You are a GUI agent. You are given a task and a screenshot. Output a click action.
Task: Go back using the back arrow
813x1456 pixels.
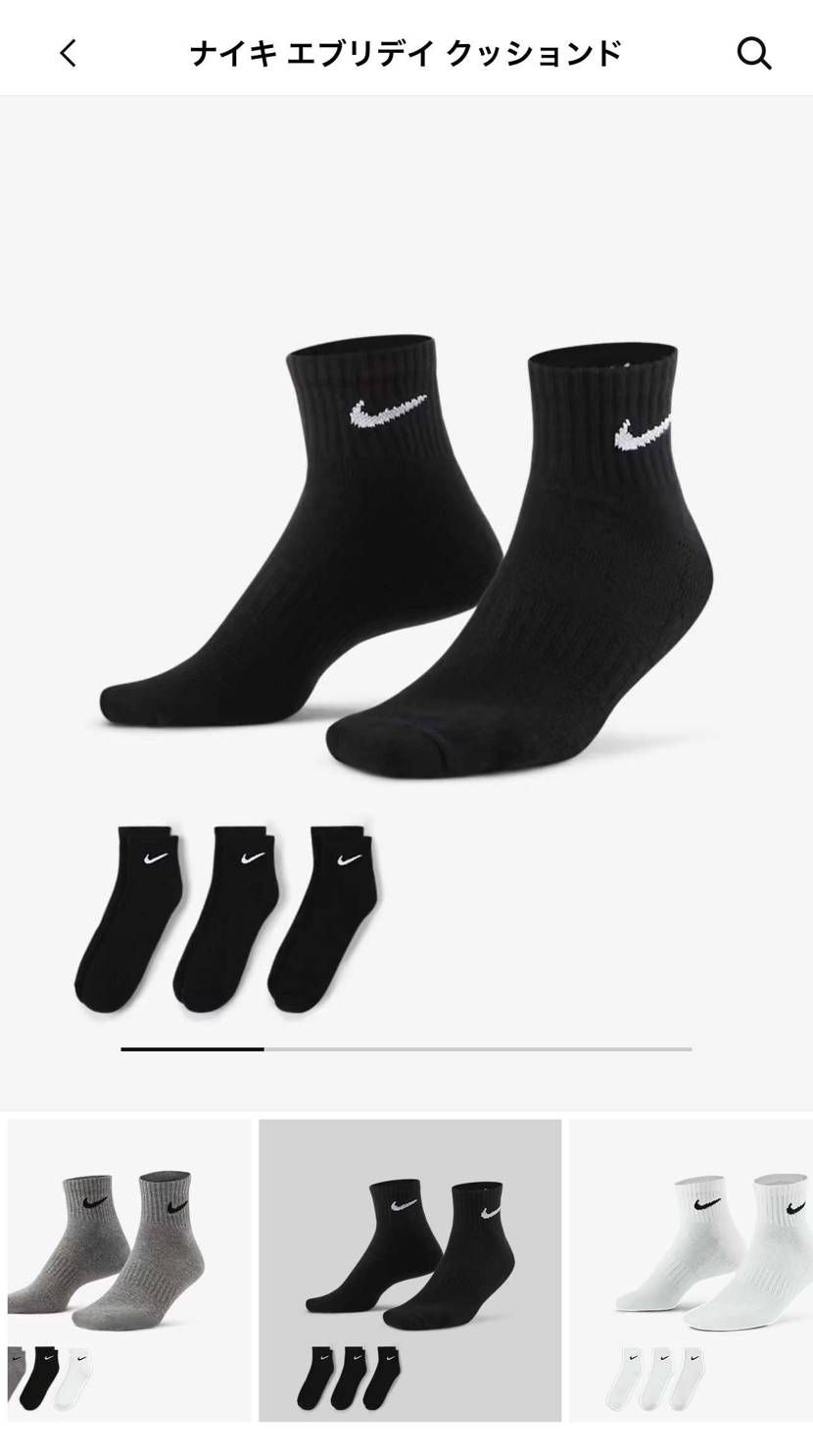coord(68,53)
